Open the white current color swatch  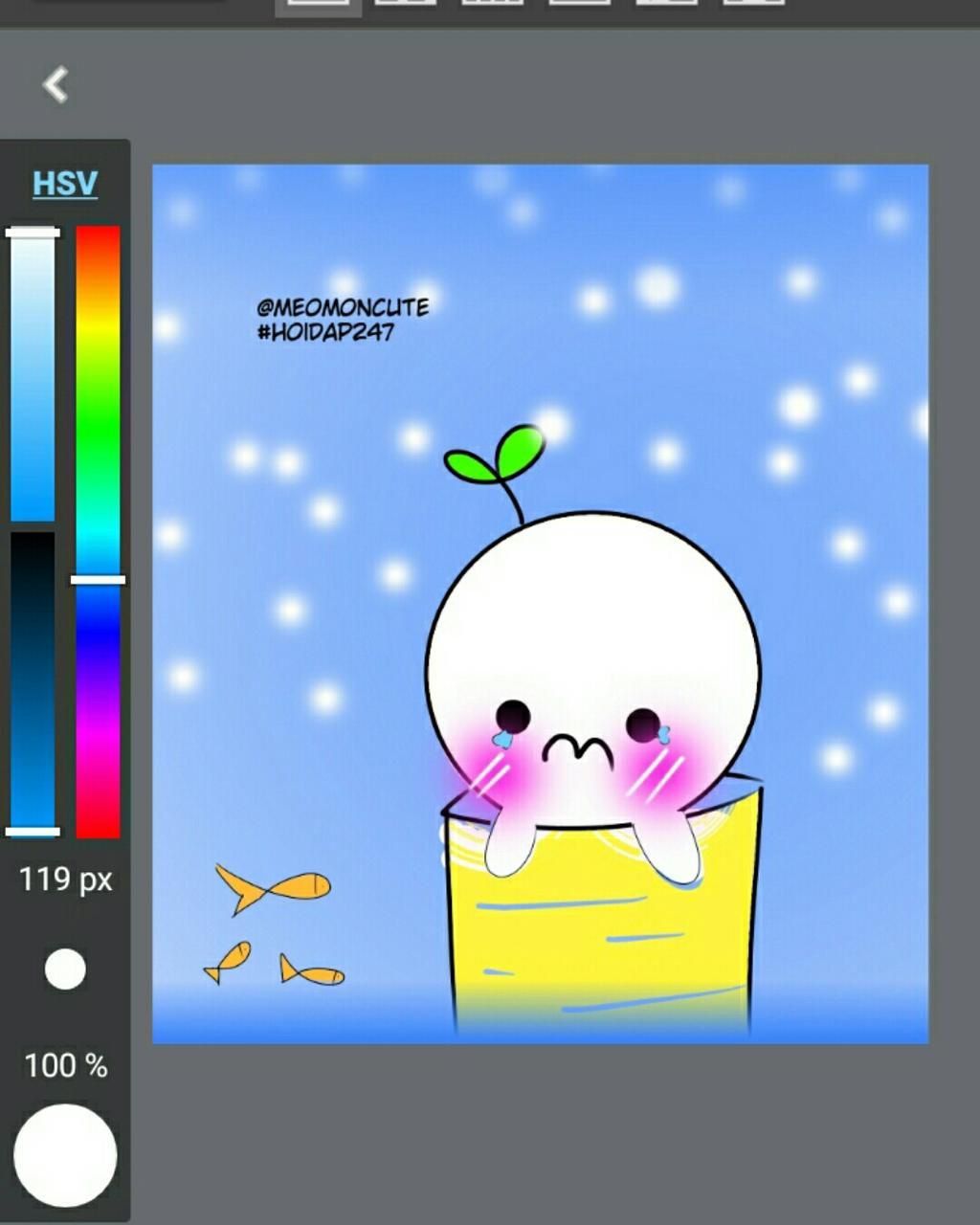pos(65,1155)
